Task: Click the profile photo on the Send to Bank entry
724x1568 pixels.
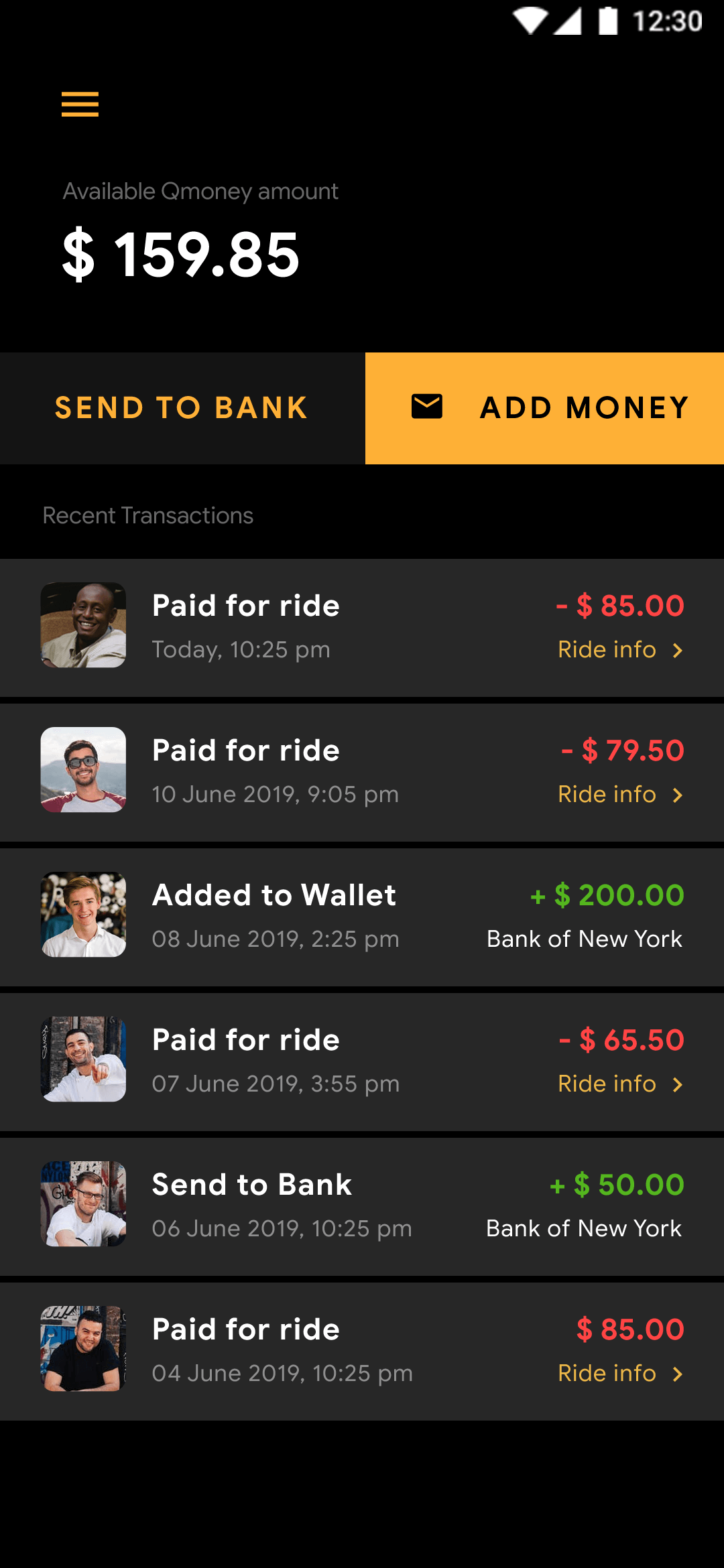Action: [x=82, y=1203]
